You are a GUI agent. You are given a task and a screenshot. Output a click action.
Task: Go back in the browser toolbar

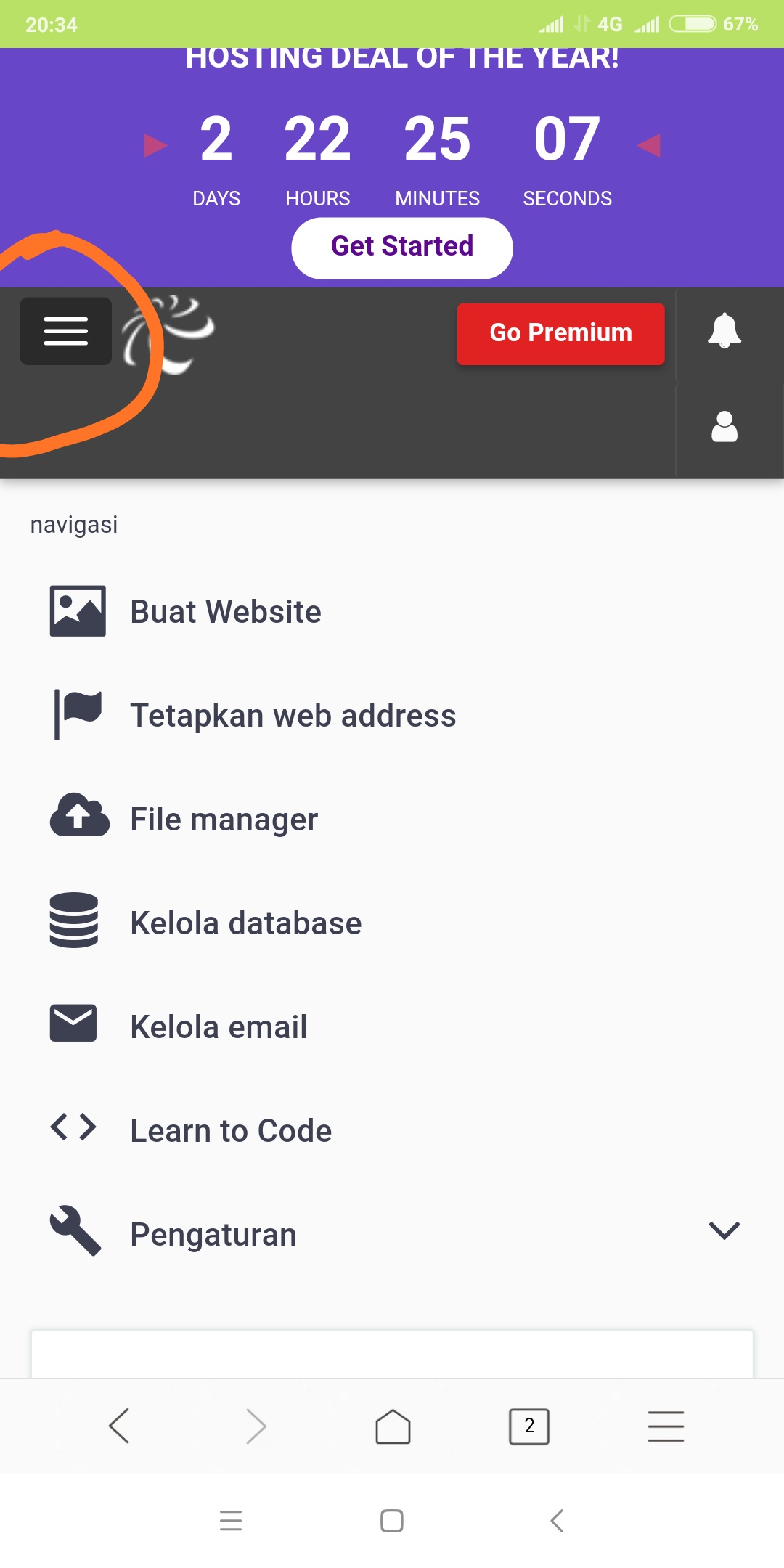point(119,1426)
